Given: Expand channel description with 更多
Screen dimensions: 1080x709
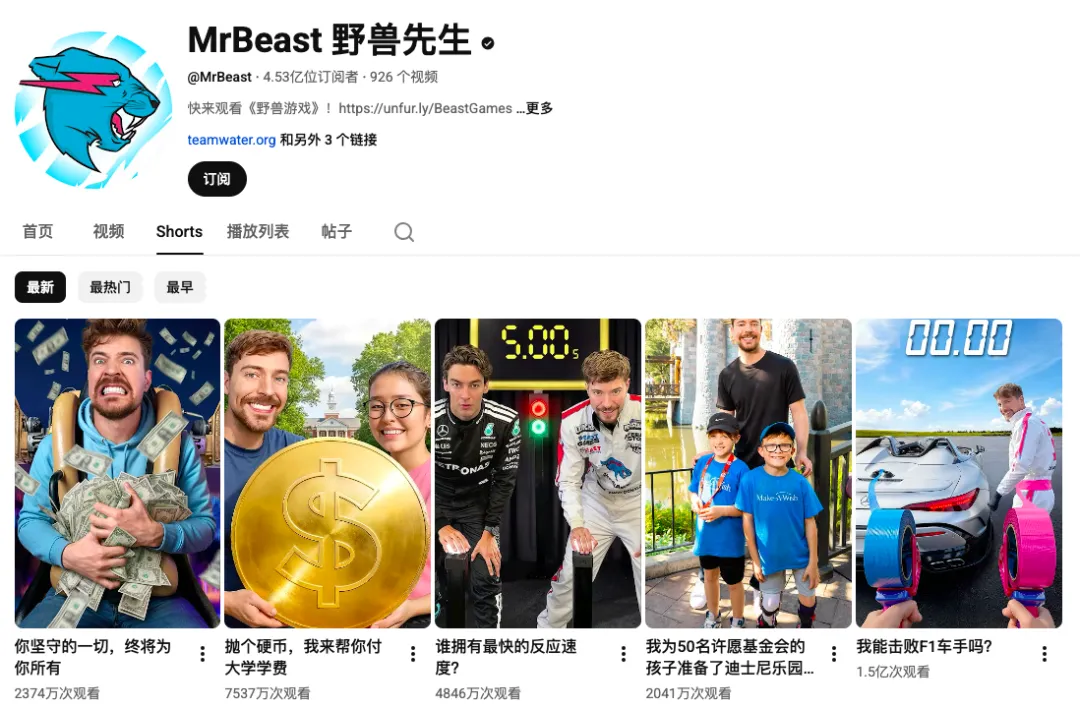Looking at the screenshot, I should click(539, 108).
